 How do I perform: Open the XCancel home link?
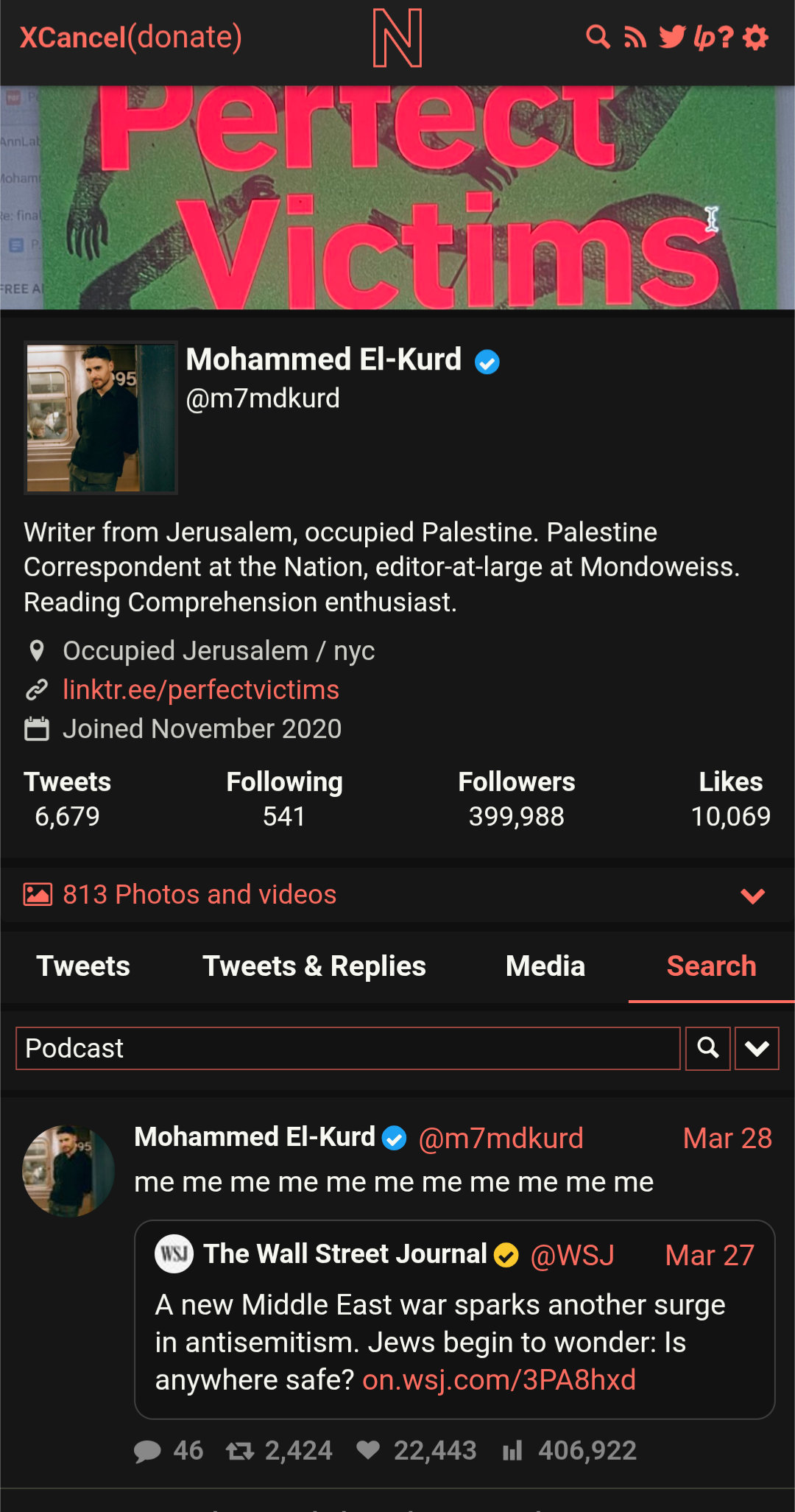(72, 37)
